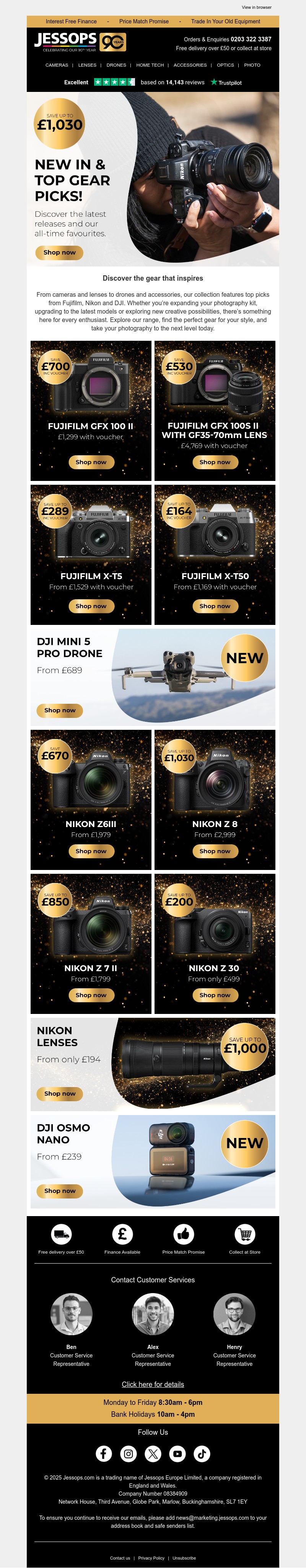This screenshot has height=1568, width=306.
Task: Shop now for Nikon Z 8
Action: pyautogui.click(x=215, y=852)
